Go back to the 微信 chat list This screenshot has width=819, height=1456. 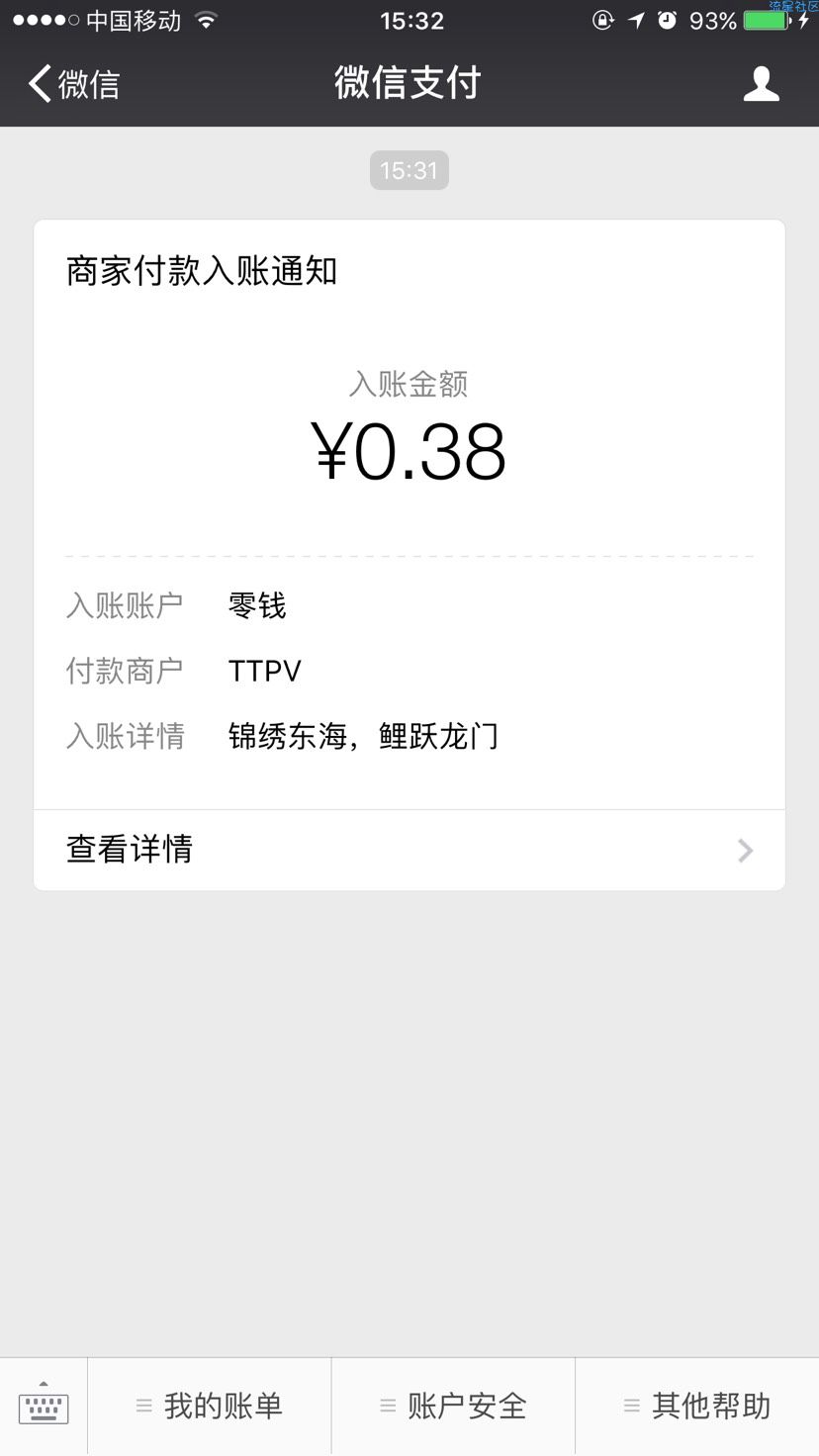coord(74,84)
